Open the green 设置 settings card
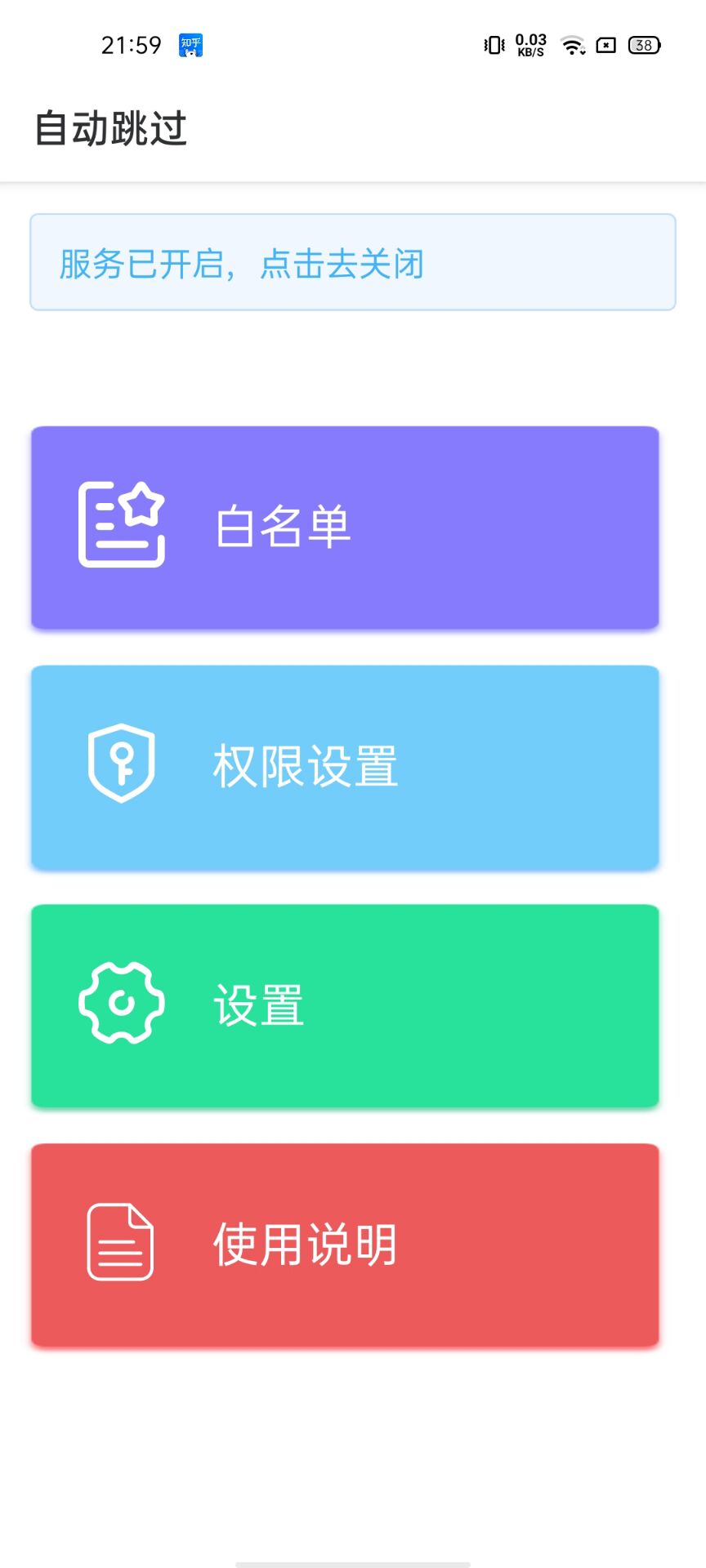Viewport: 706px width, 1568px height. pyautogui.click(x=345, y=1005)
